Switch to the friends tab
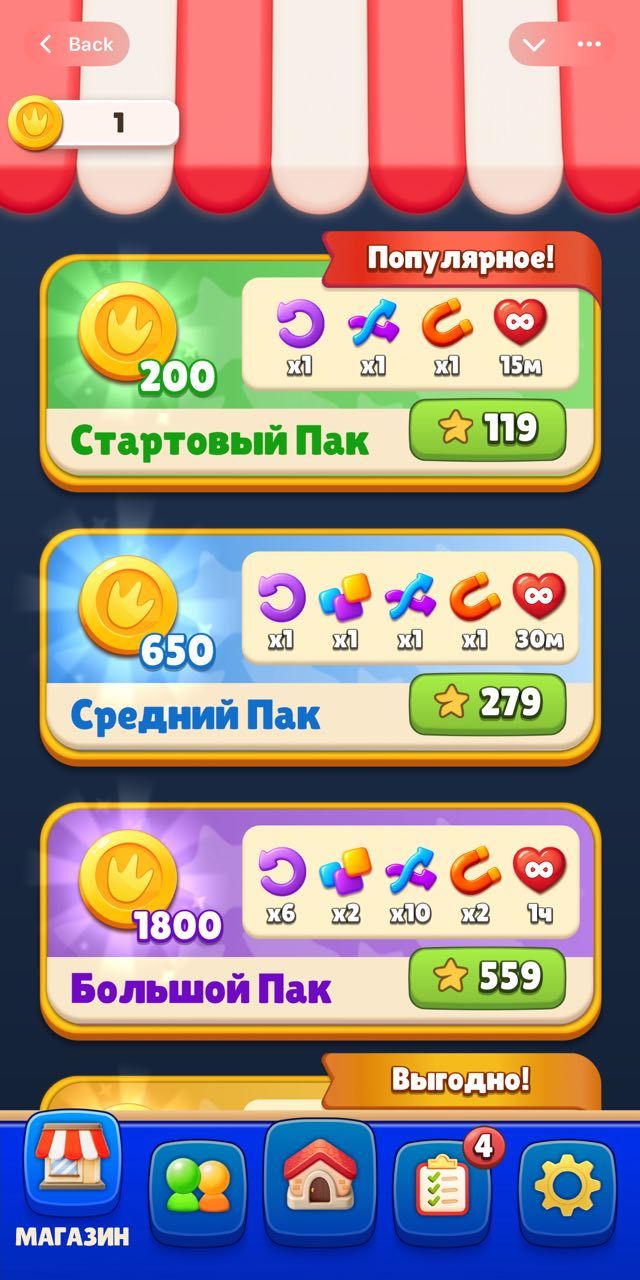640x1280 pixels. pyautogui.click(x=197, y=1185)
